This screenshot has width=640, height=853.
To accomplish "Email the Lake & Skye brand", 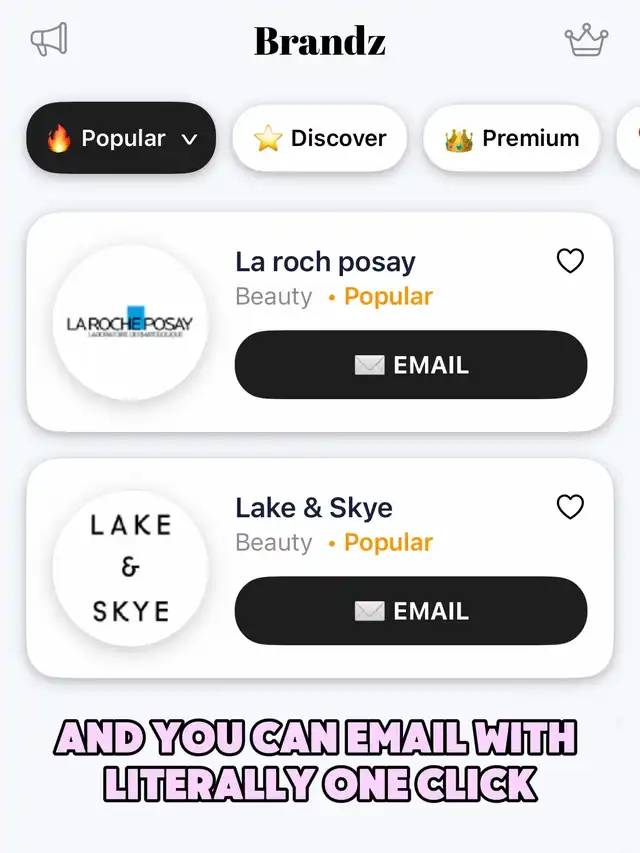I will click(x=411, y=611).
